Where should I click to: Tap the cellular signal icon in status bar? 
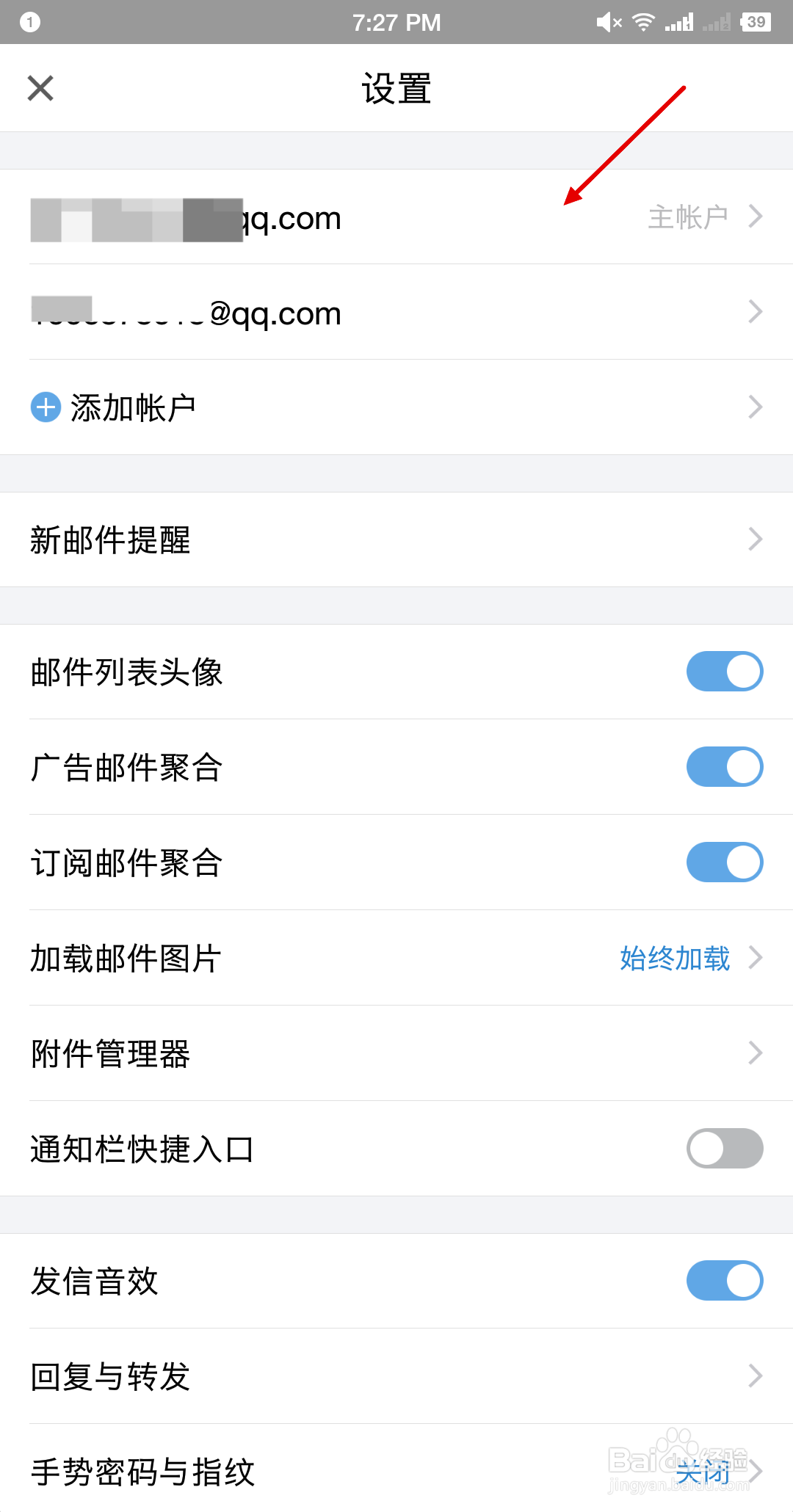pyautogui.click(x=679, y=21)
